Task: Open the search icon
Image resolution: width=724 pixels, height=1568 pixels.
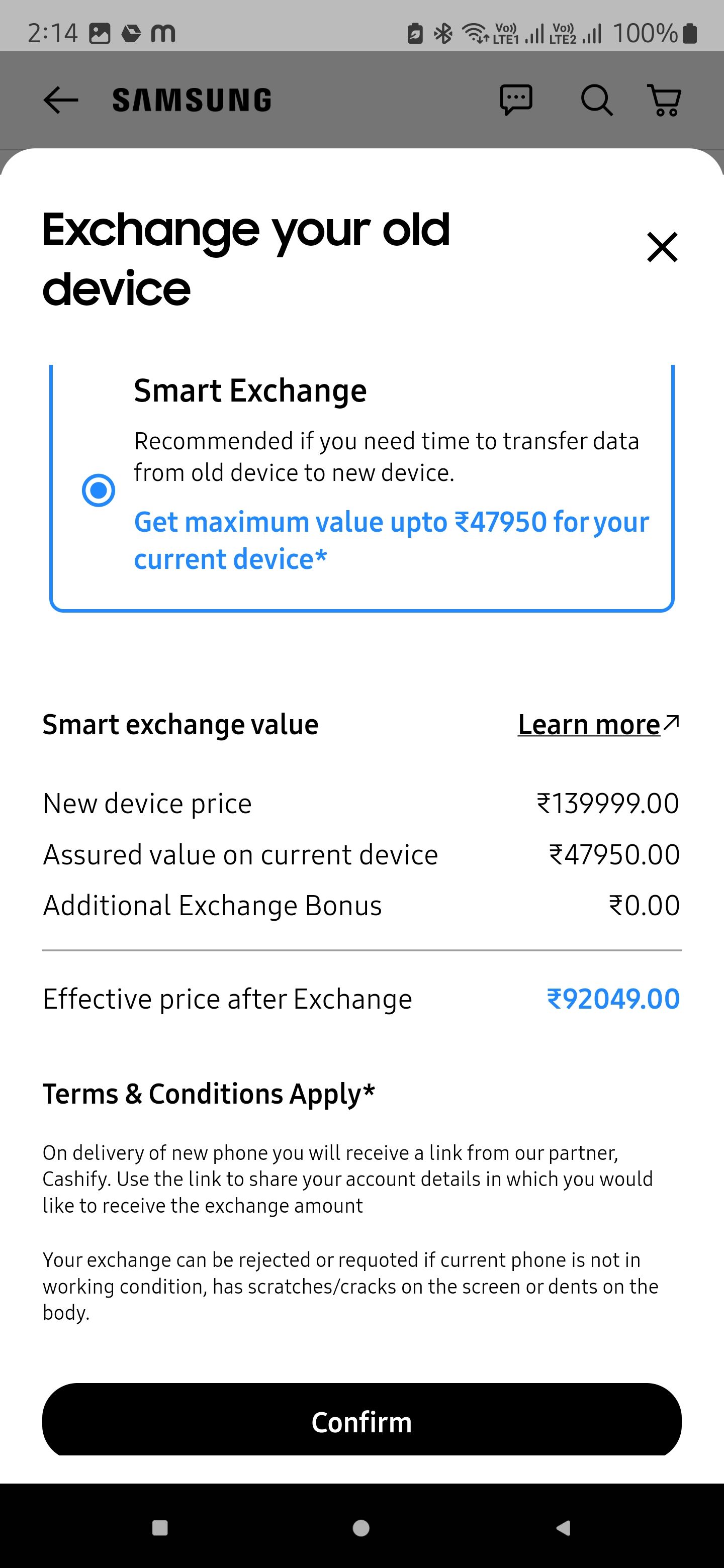Action: pyautogui.click(x=595, y=99)
